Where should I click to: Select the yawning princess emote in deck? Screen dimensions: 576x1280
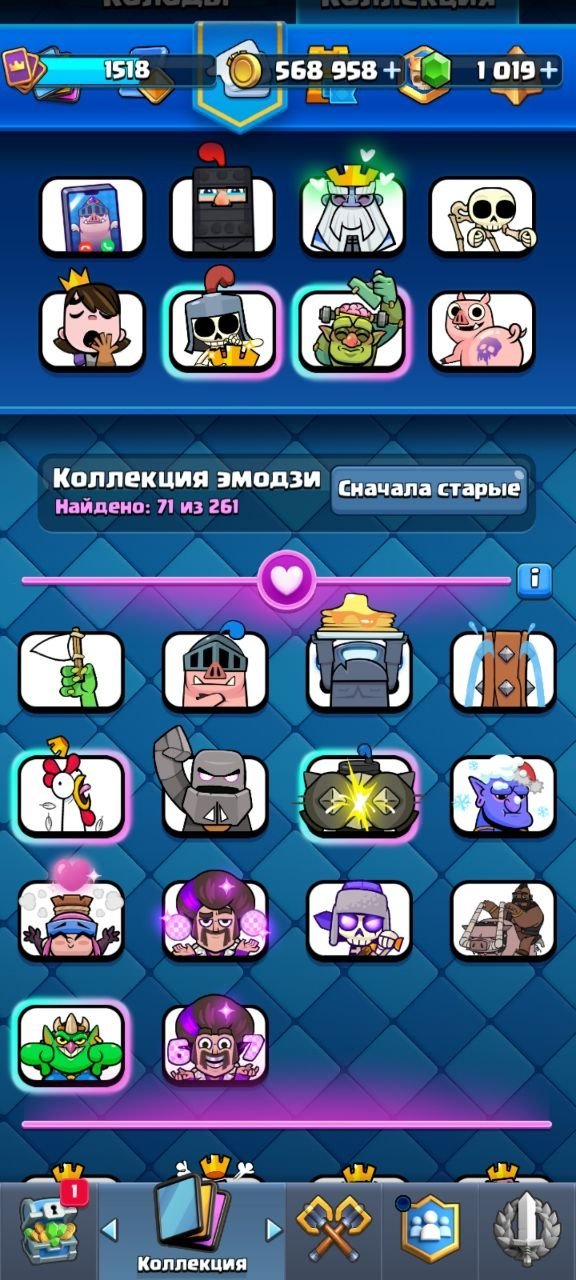pos(92,330)
